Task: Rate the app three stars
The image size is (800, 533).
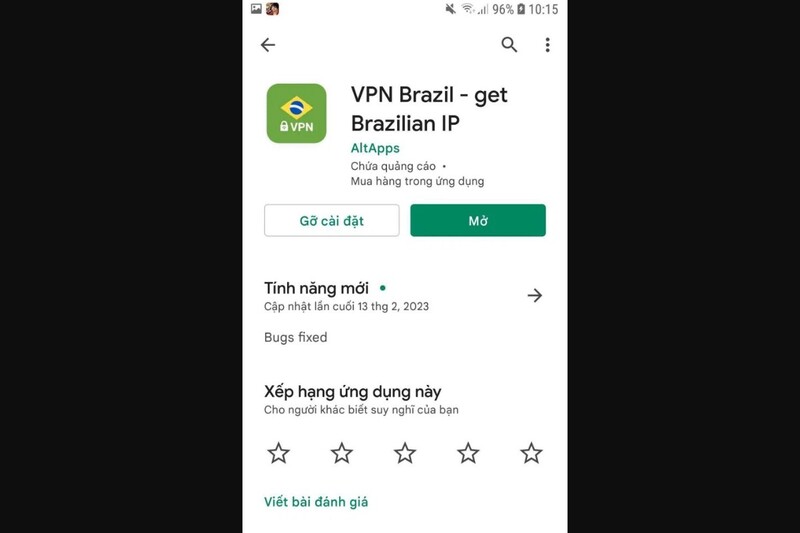Action: point(405,453)
